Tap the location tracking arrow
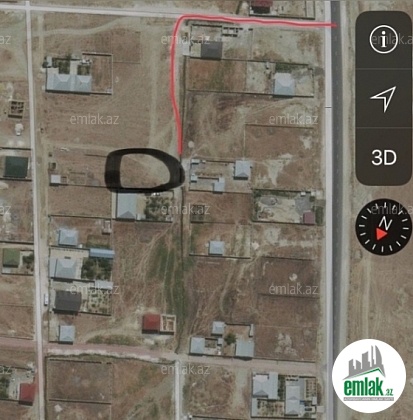 coord(383,99)
